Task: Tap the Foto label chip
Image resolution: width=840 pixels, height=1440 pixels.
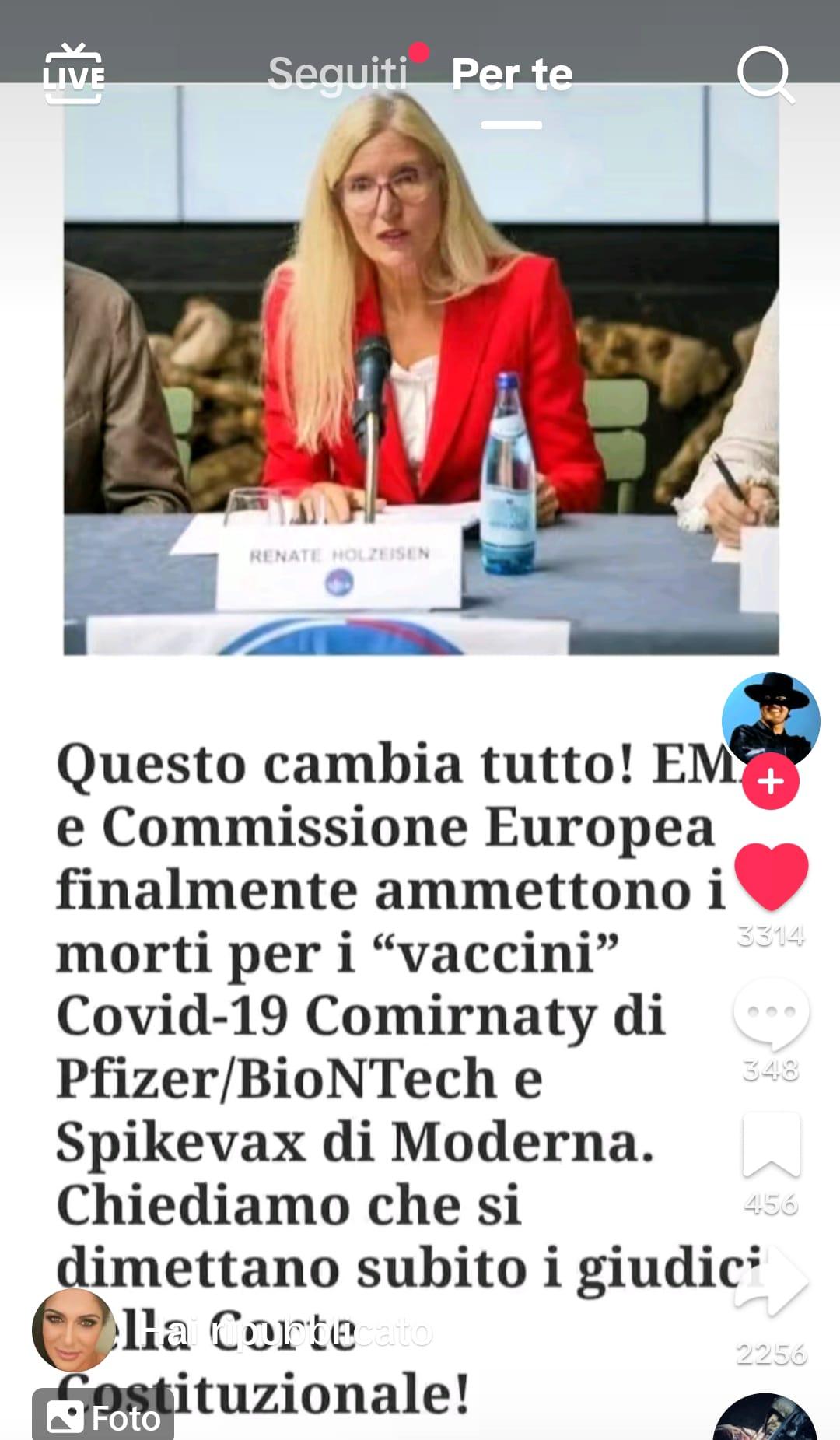Action: pos(103,1417)
